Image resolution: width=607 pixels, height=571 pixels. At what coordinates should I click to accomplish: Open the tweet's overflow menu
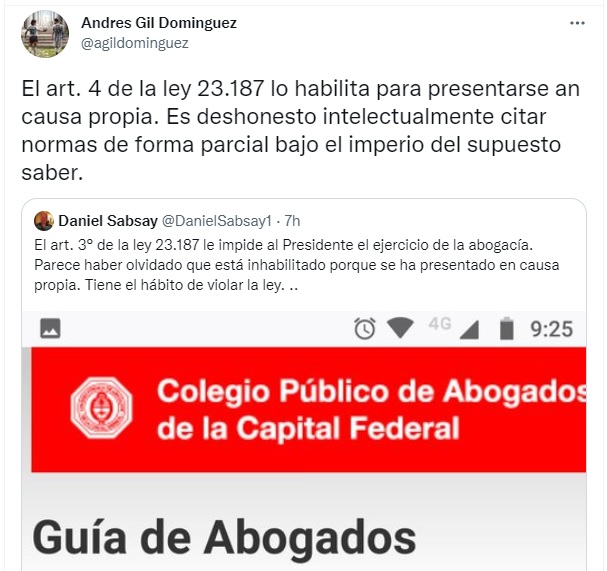pos(577,23)
